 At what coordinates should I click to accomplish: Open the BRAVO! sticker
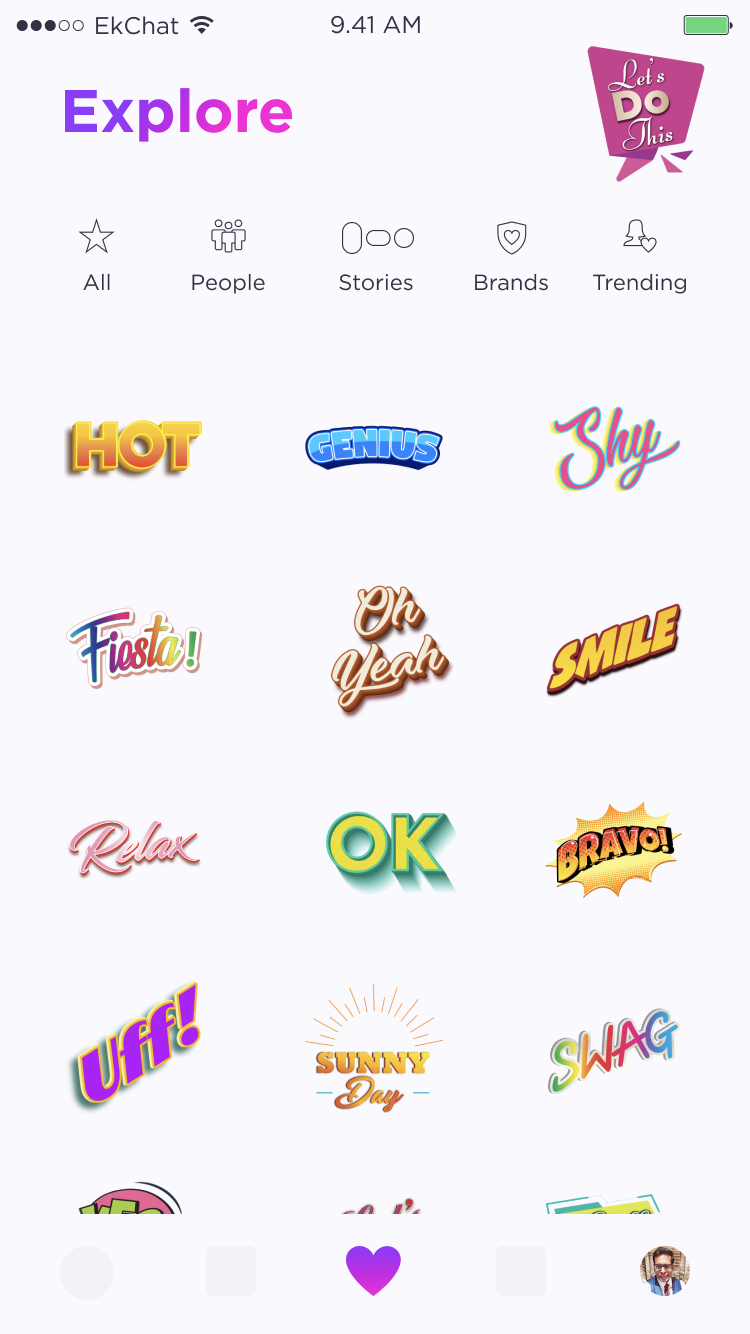click(613, 850)
